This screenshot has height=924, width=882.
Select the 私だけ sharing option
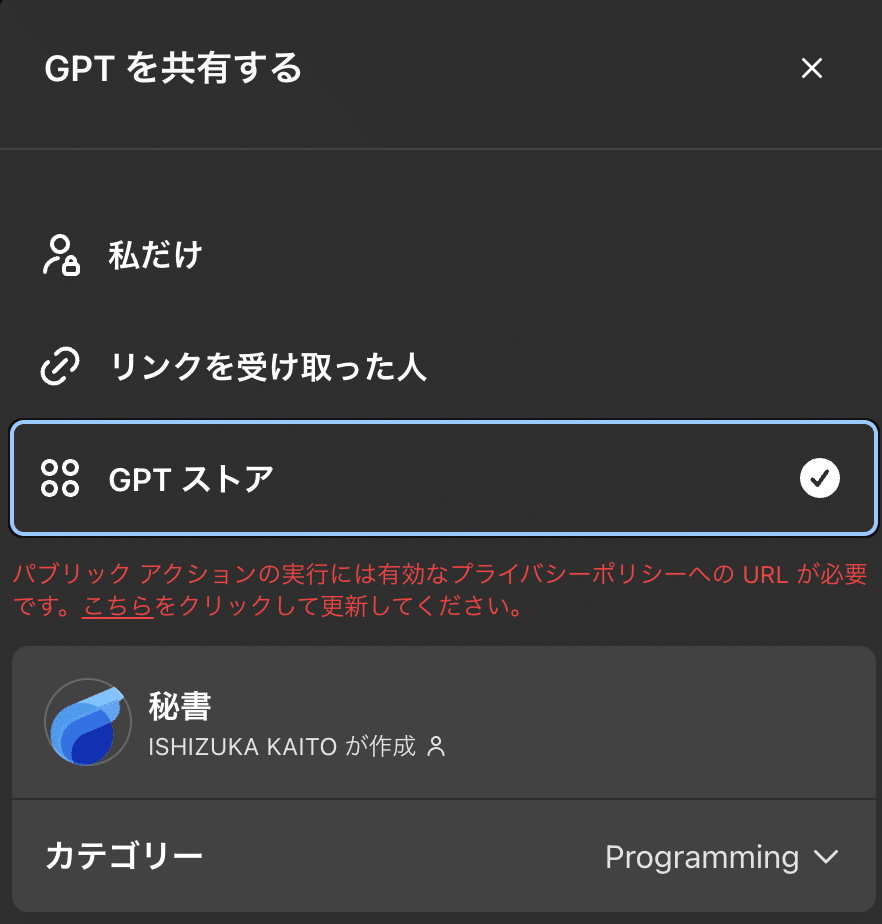[x=155, y=255]
